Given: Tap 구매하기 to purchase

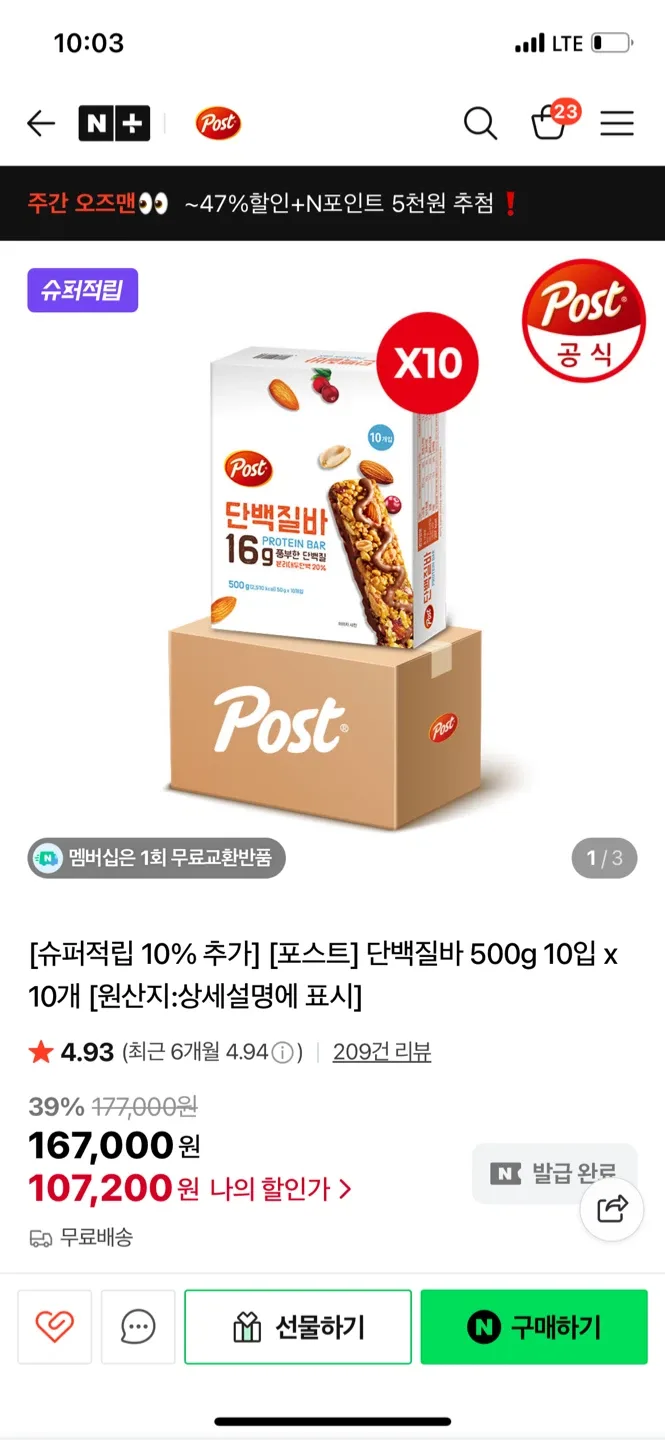Looking at the screenshot, I should tap(534, 1327).
